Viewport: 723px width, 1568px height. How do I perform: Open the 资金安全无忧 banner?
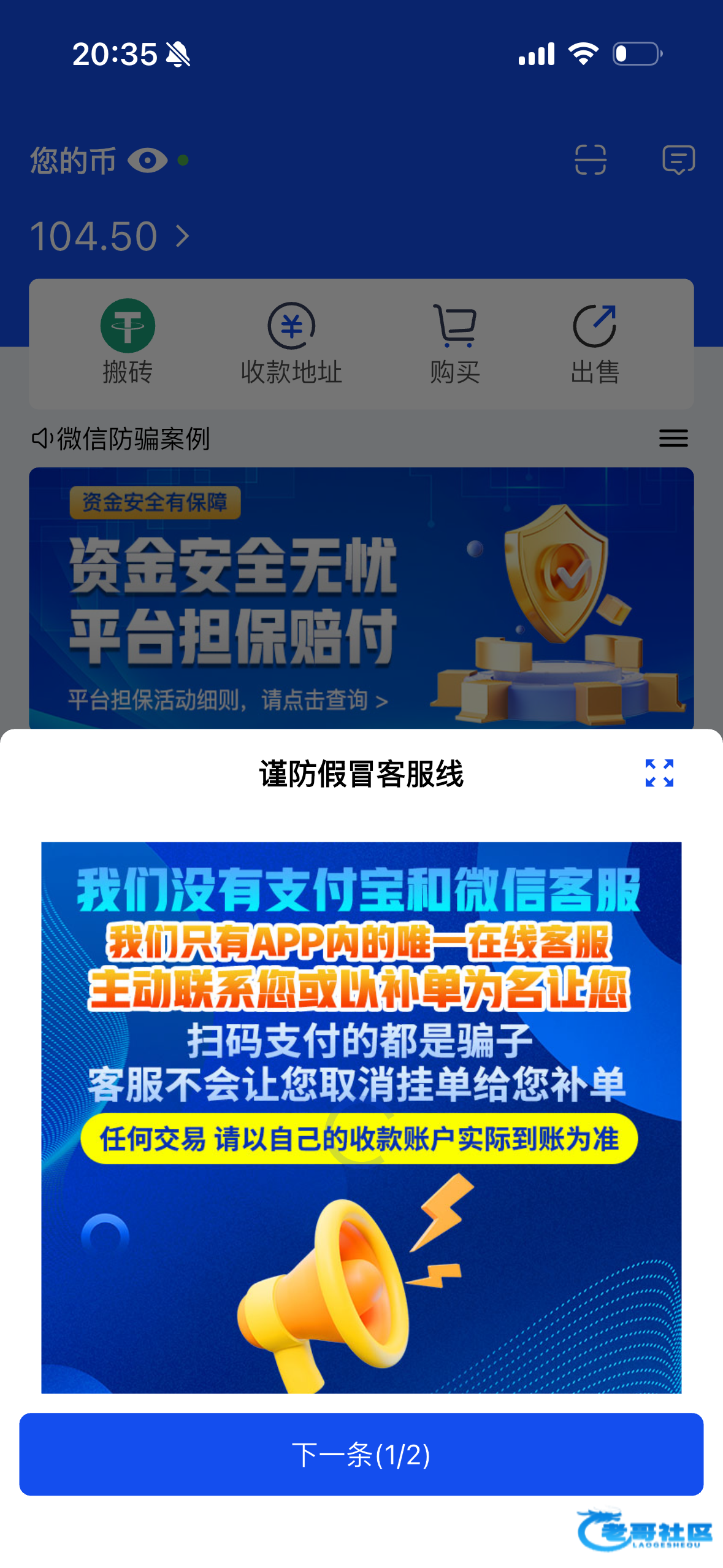click(361, 598)
